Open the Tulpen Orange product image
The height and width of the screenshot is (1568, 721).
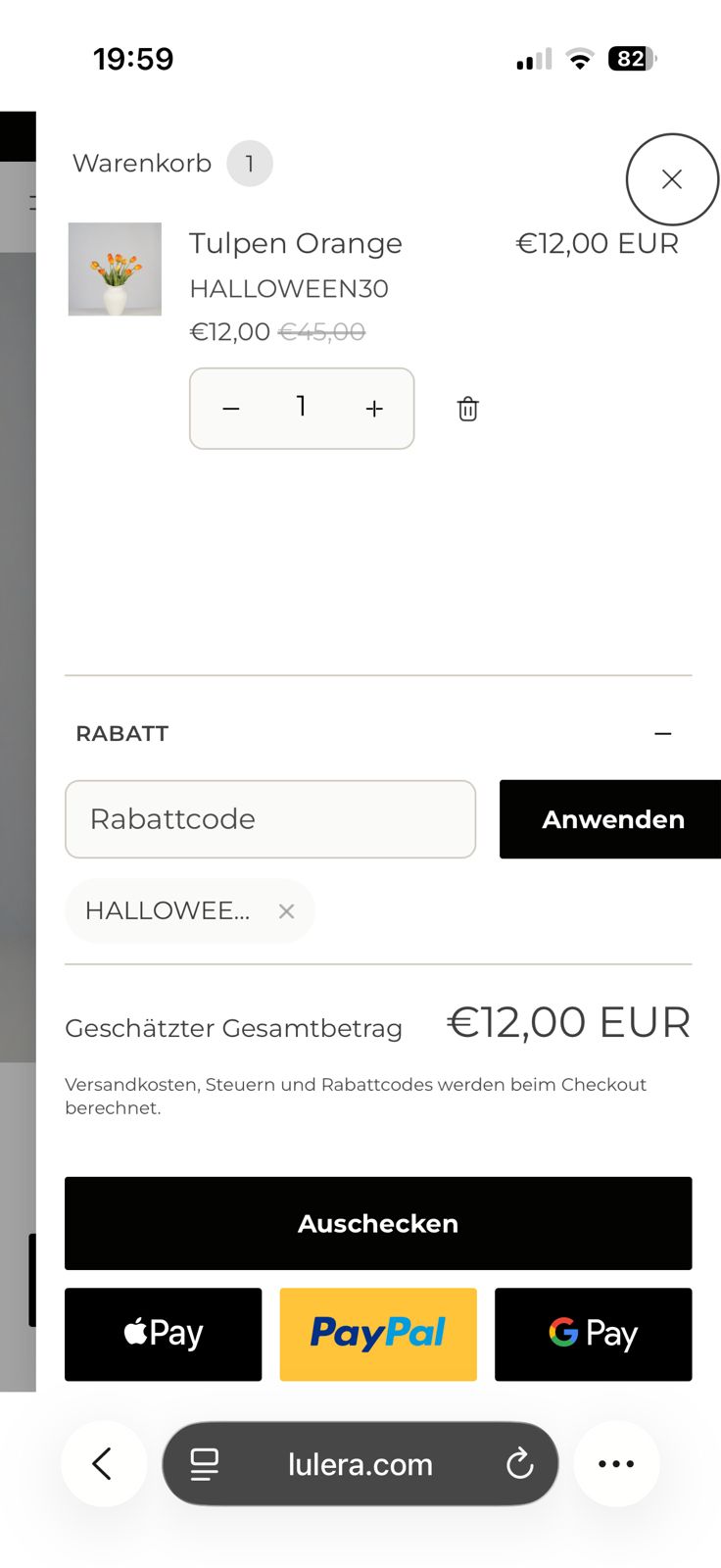coord(115,269)
